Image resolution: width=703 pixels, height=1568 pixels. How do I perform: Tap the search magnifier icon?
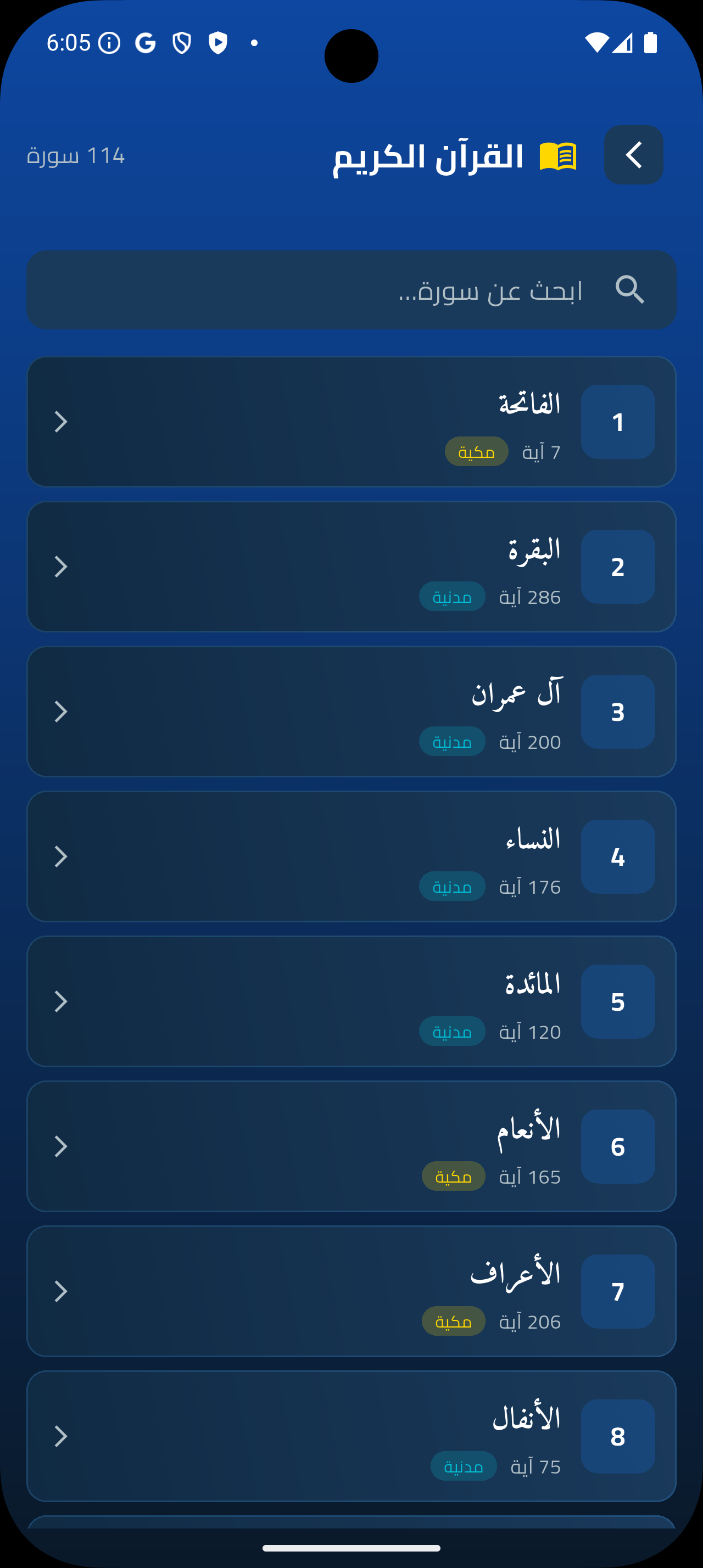[631, 290]
